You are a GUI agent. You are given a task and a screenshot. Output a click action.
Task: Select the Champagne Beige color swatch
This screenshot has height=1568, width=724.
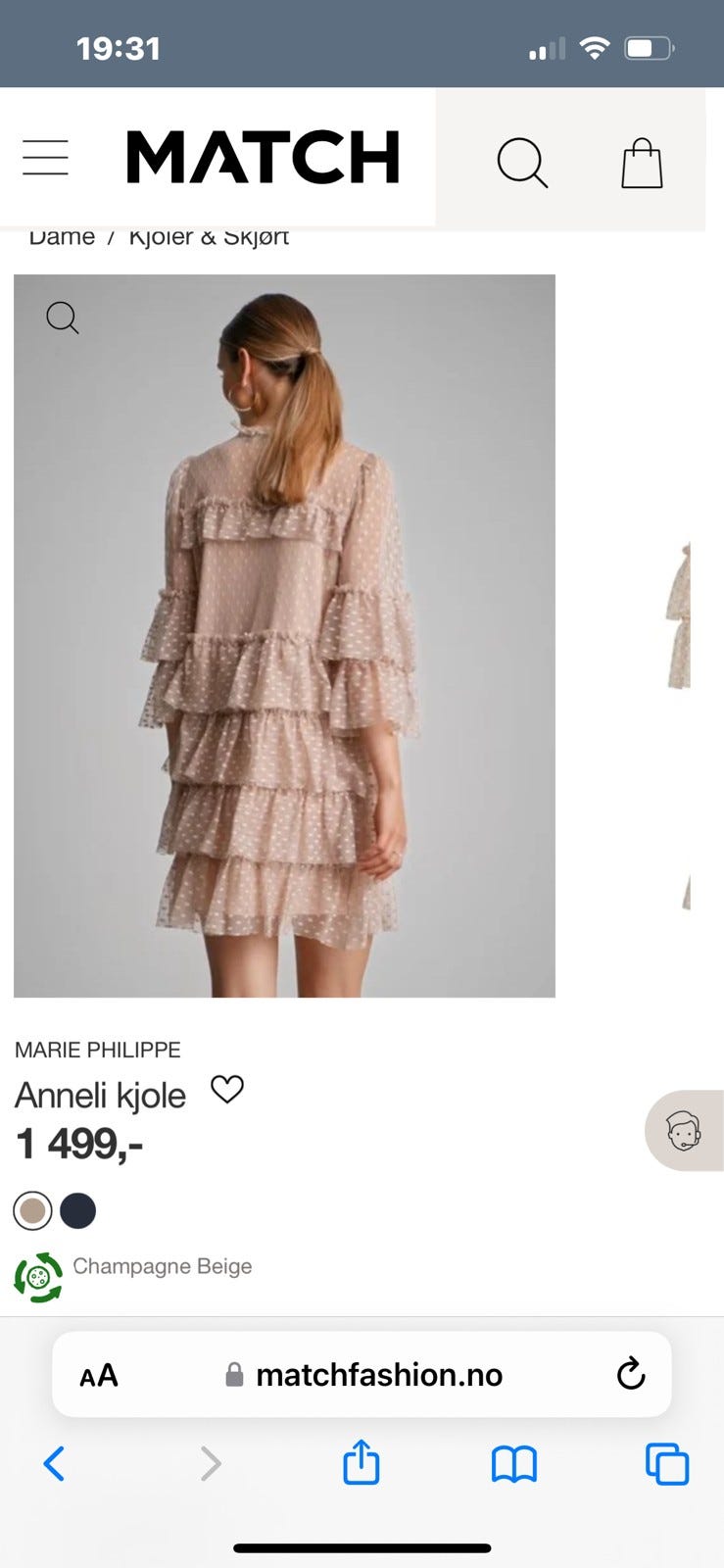point(32,1211)
